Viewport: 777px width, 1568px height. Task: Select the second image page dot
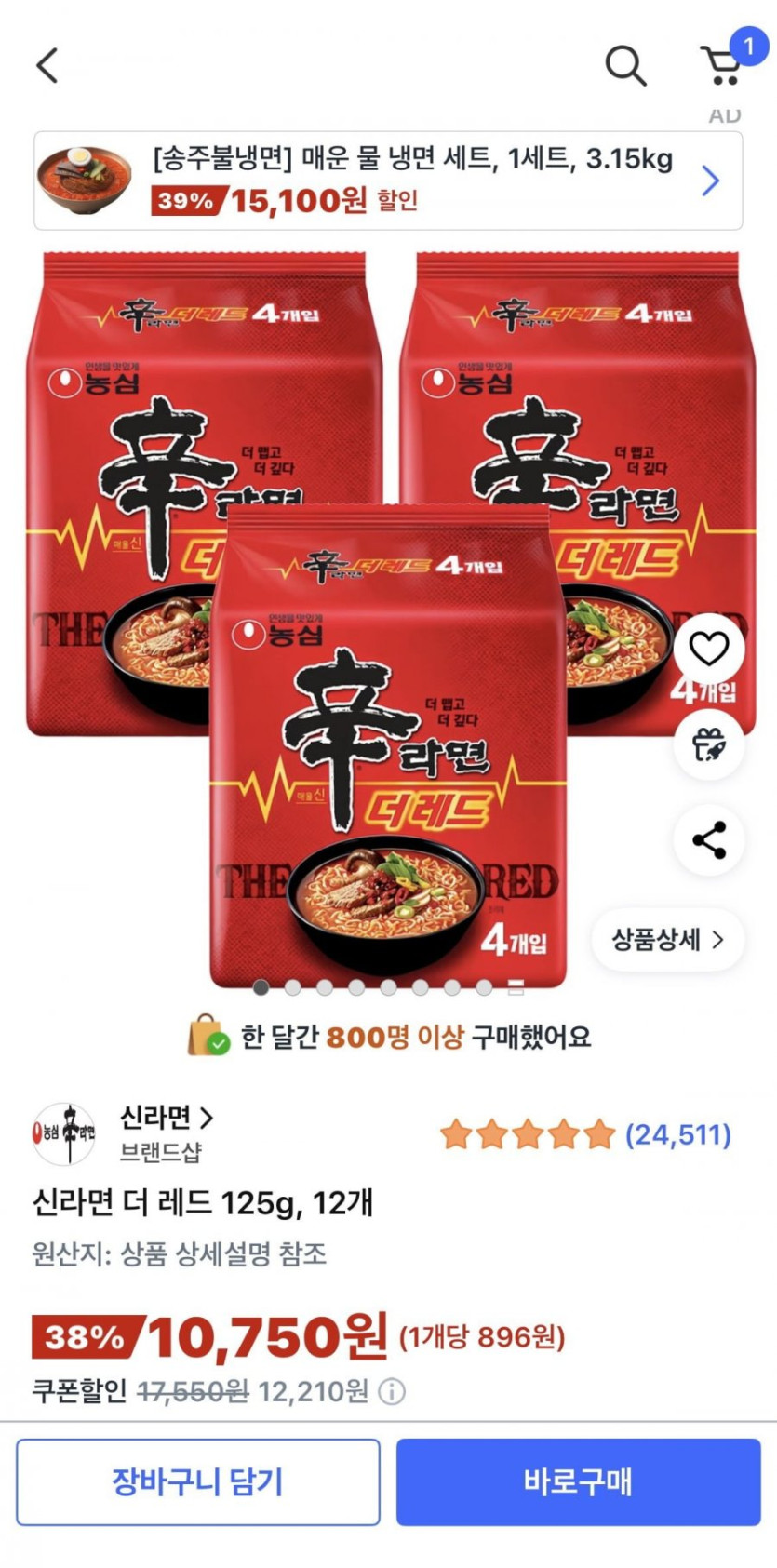[293, 987]
